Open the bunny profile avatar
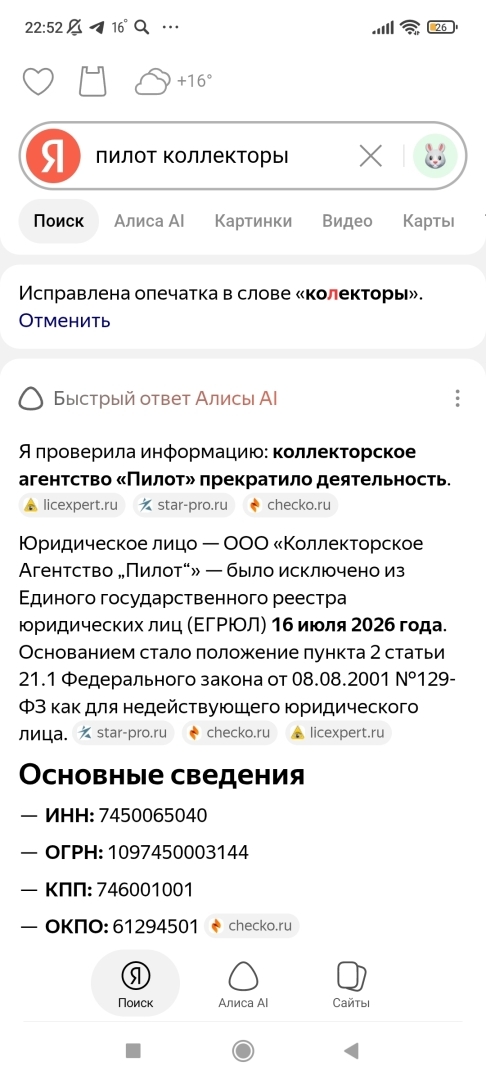 pyautogui.click(x=435, y=156)
